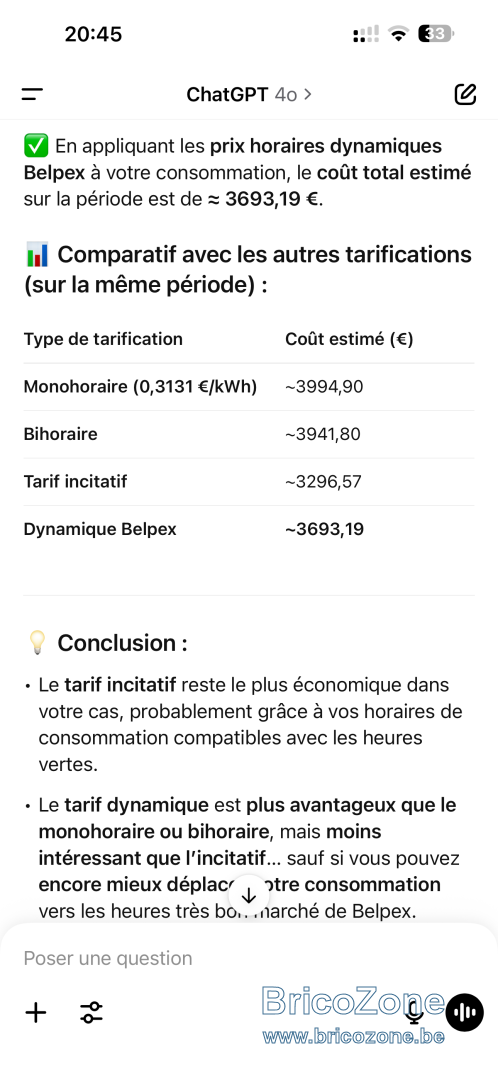
Task: Start a new chat with compose icon
Action: [466, 94]
